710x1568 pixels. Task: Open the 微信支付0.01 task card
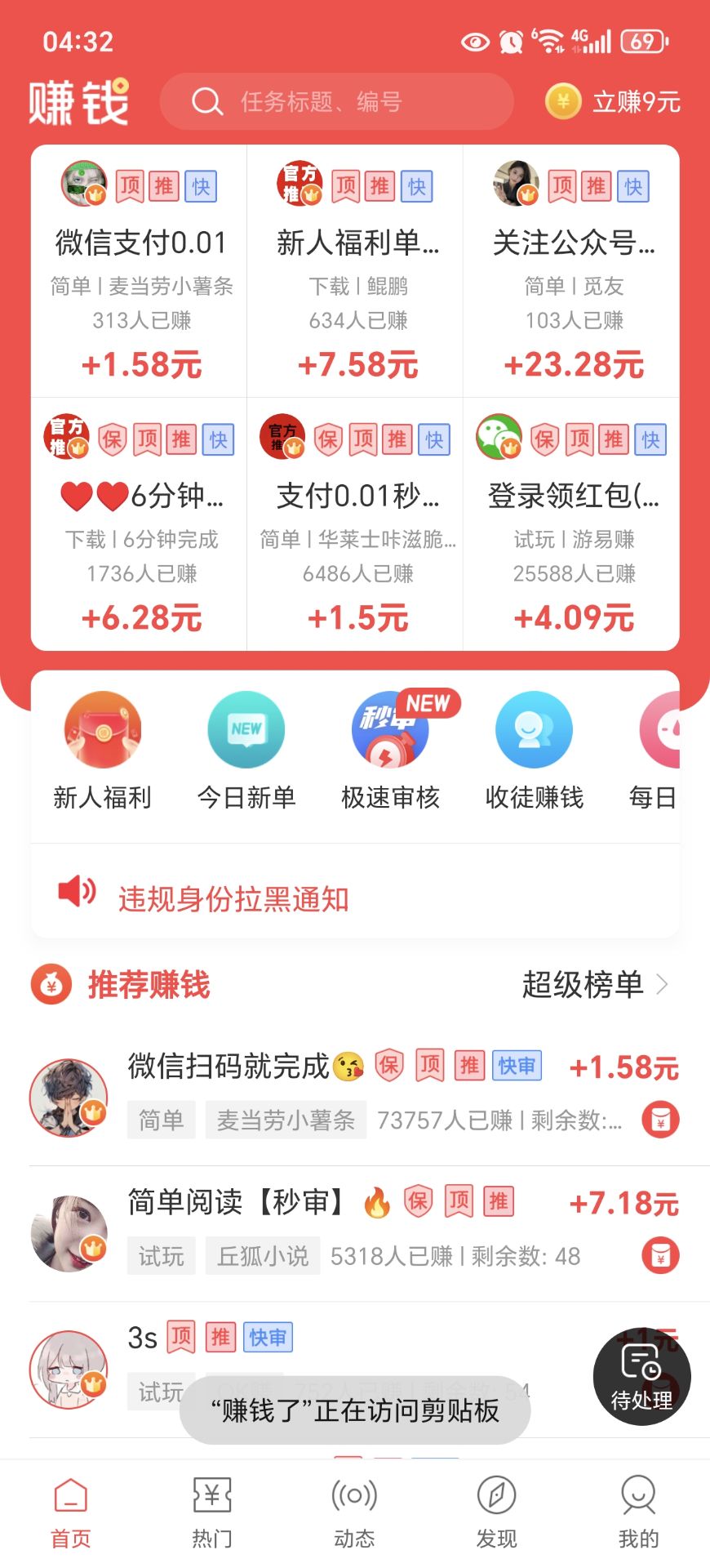[139, 269]
